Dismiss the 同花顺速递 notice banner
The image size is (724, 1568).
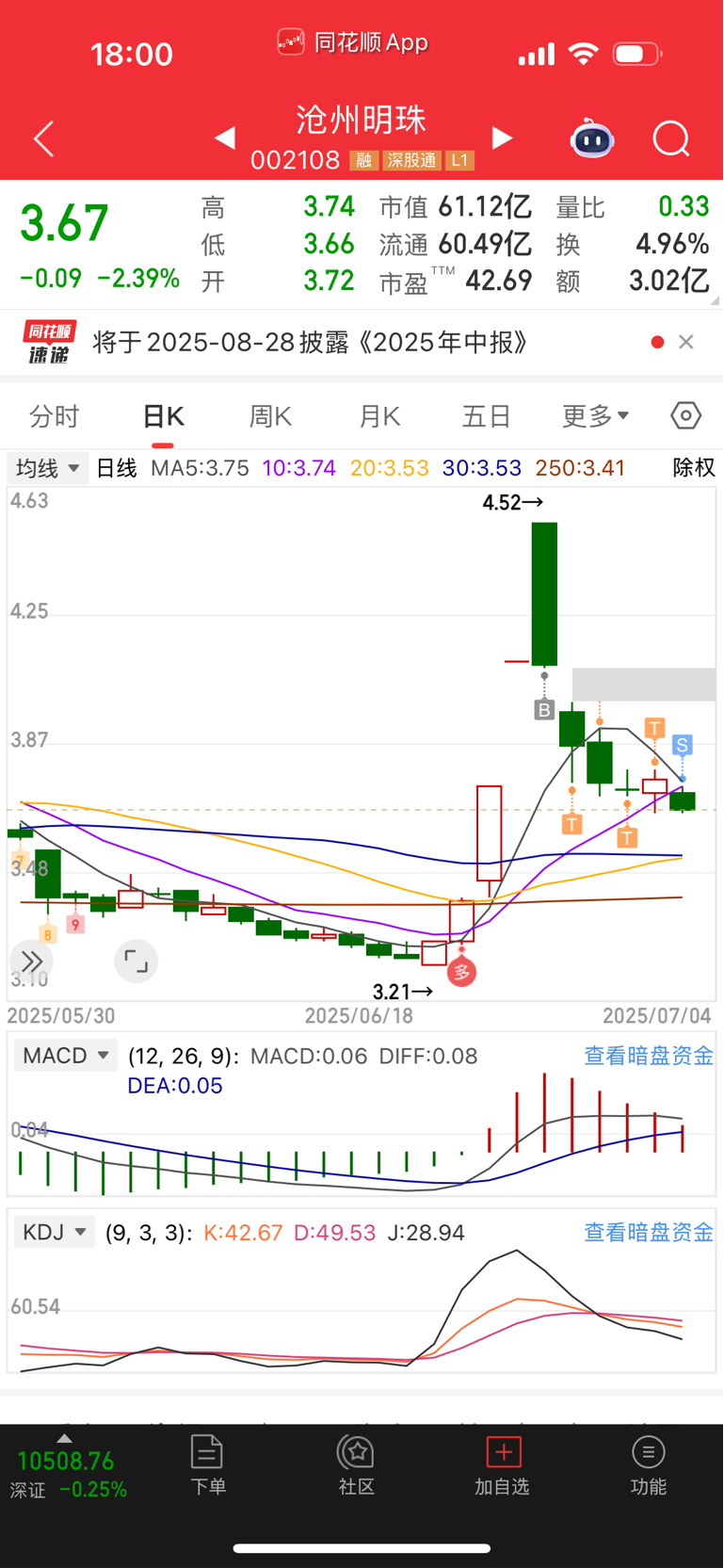(686, 342)
